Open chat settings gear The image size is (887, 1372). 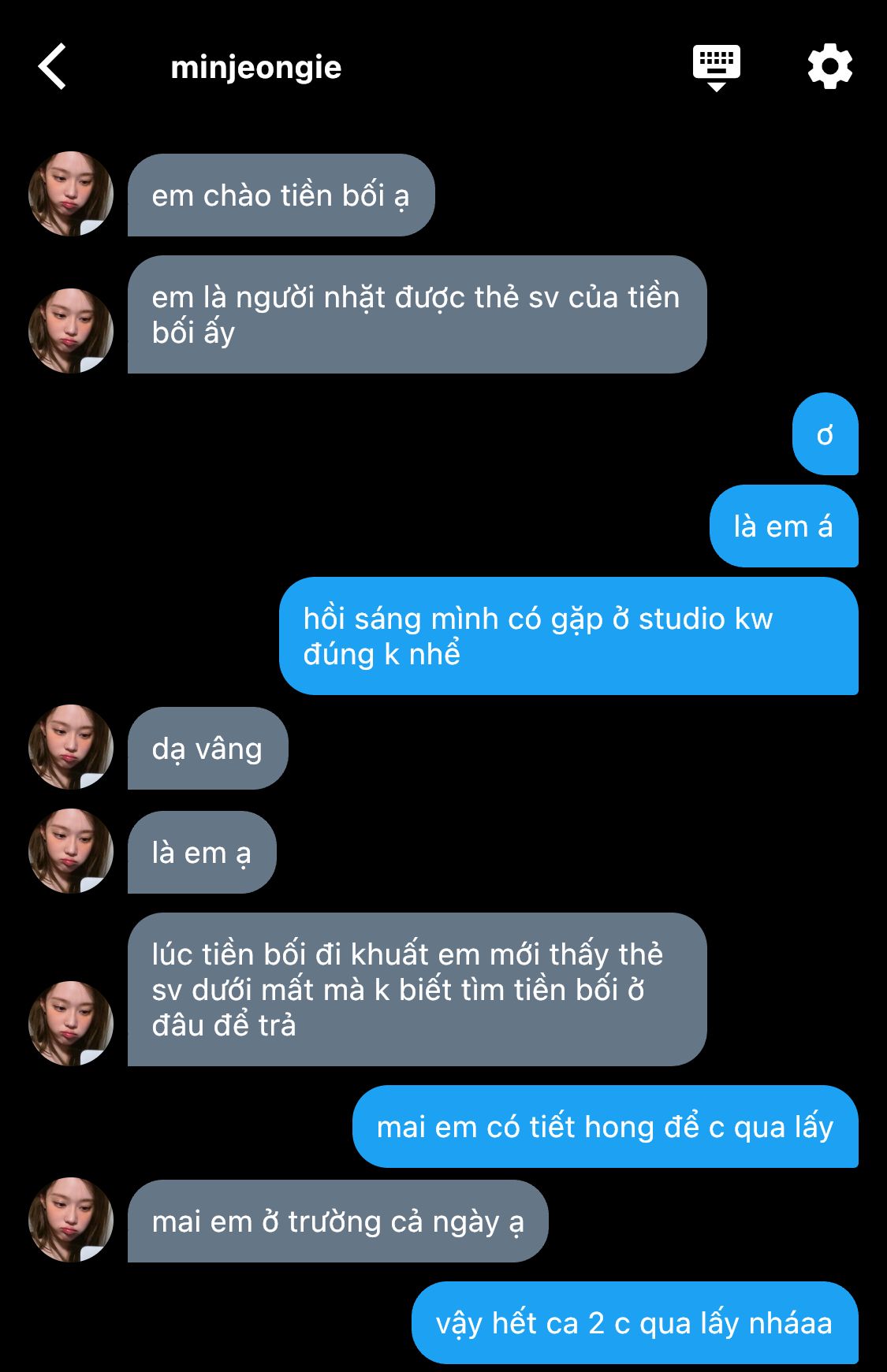pyautogui.click(x=829, y=67)
